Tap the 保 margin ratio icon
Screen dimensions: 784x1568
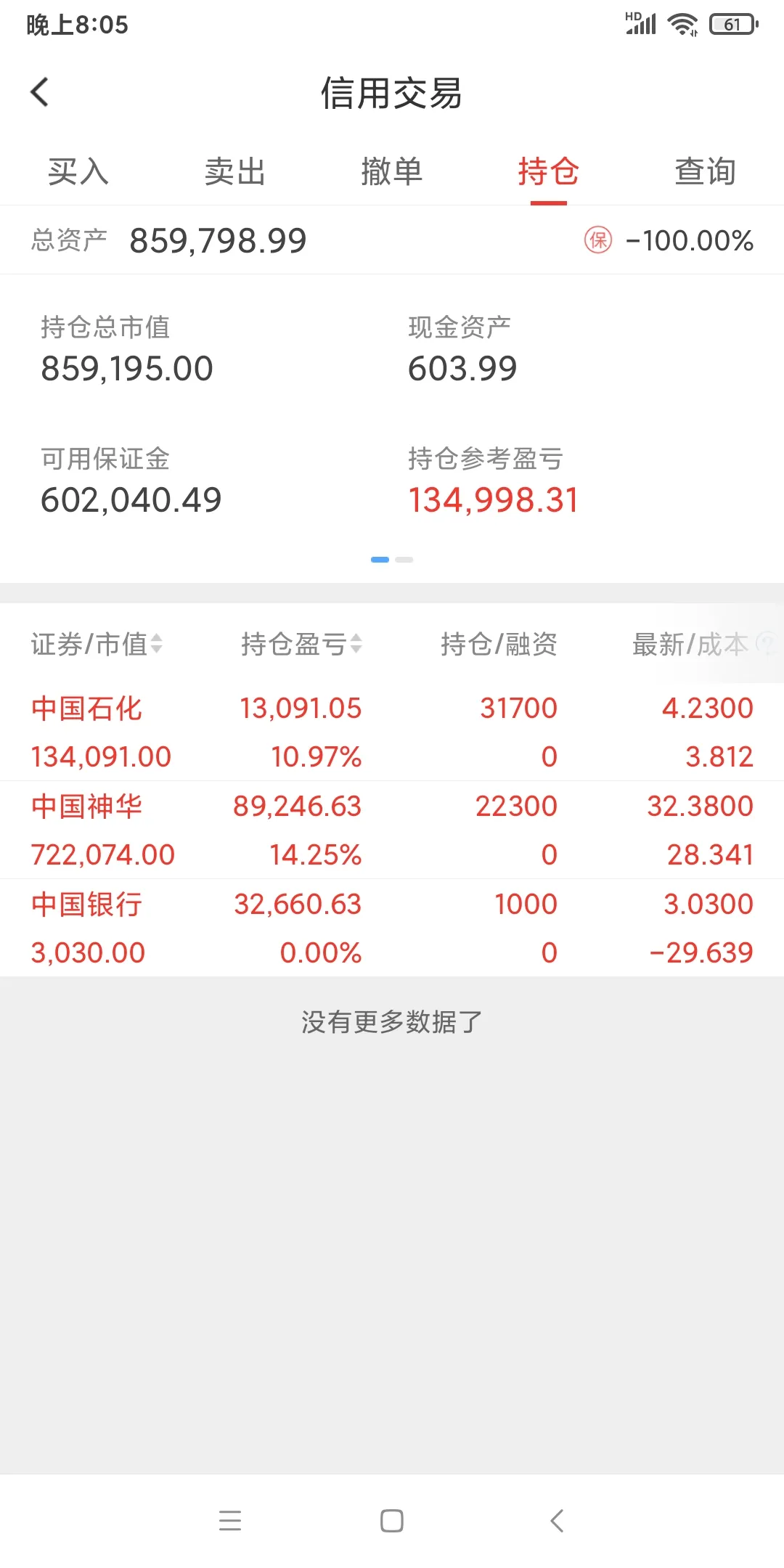click(598, 240)
